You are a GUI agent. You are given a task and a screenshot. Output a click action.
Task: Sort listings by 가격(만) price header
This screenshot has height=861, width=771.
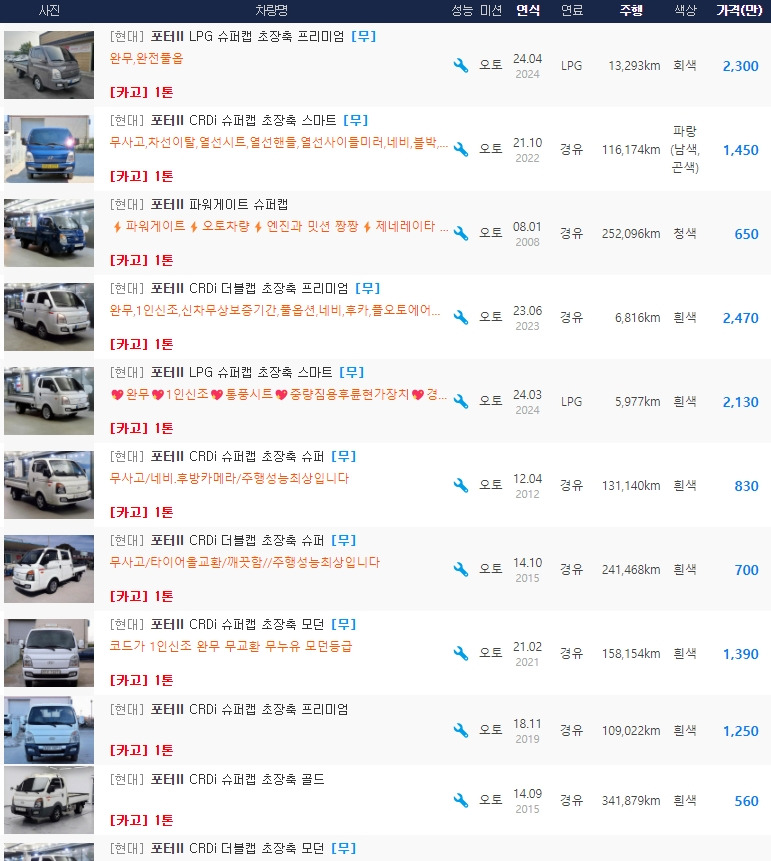pyautogui.click(x=738, y=10)
